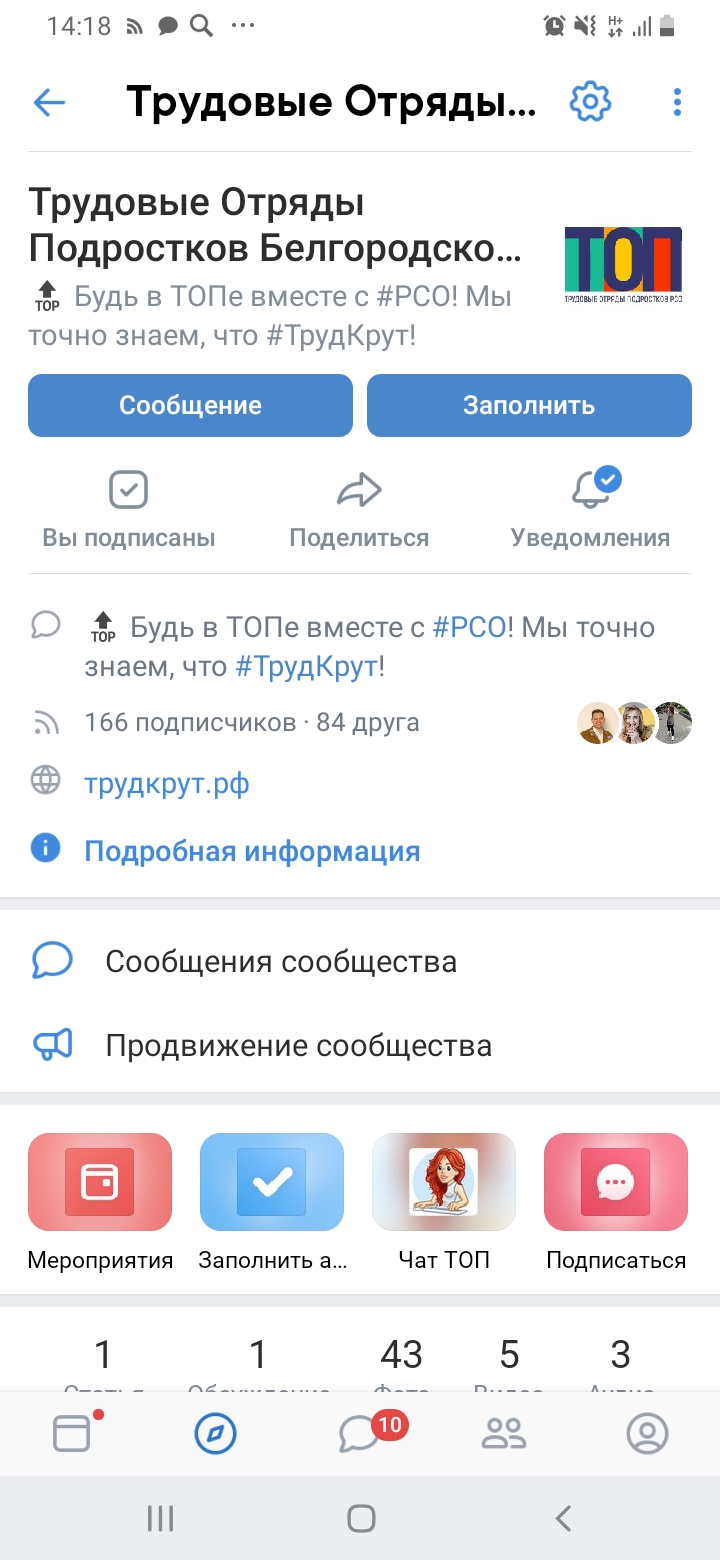Tap the Сообщение button
The height and width of the screenshot is (1560, 720).
[190, 405]
